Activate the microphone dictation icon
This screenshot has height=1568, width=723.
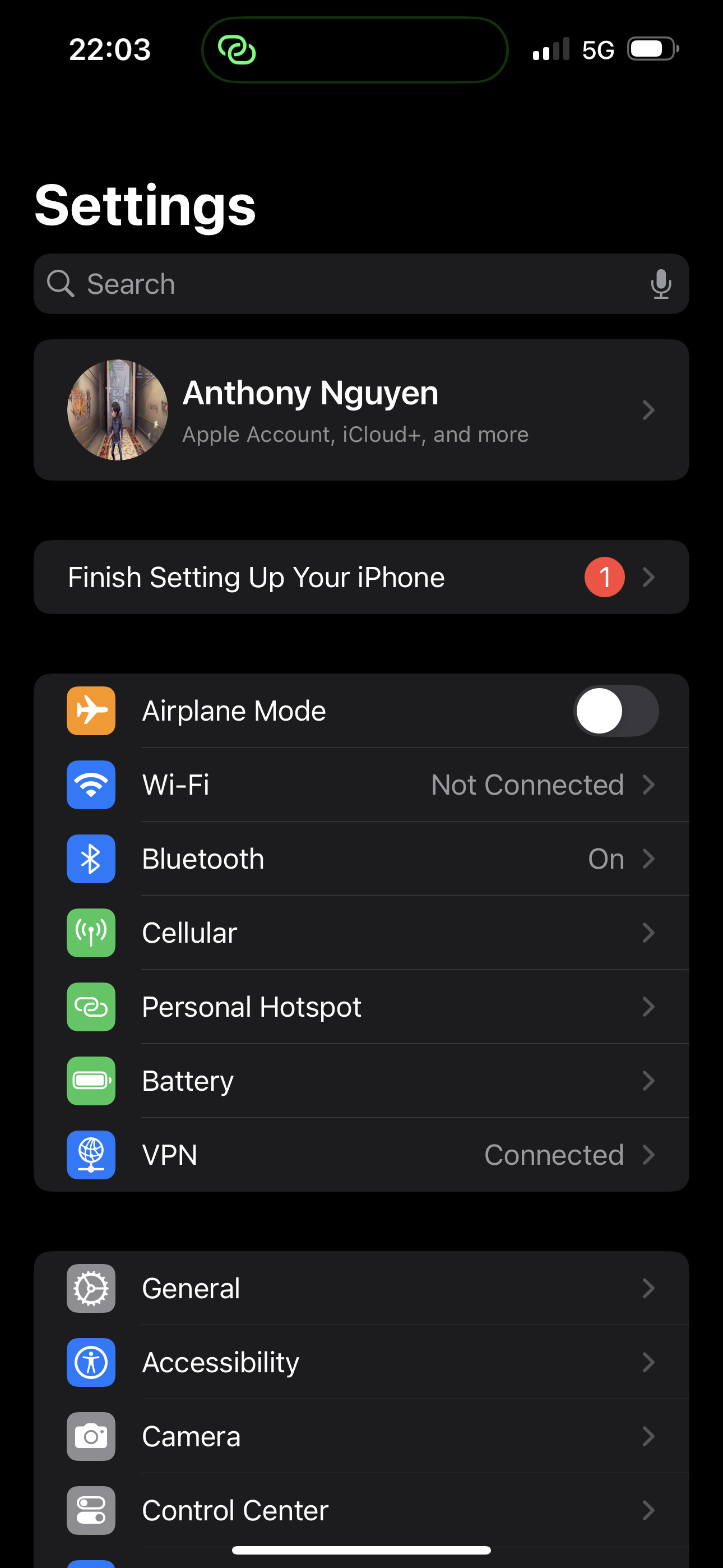tap(660, 284)
